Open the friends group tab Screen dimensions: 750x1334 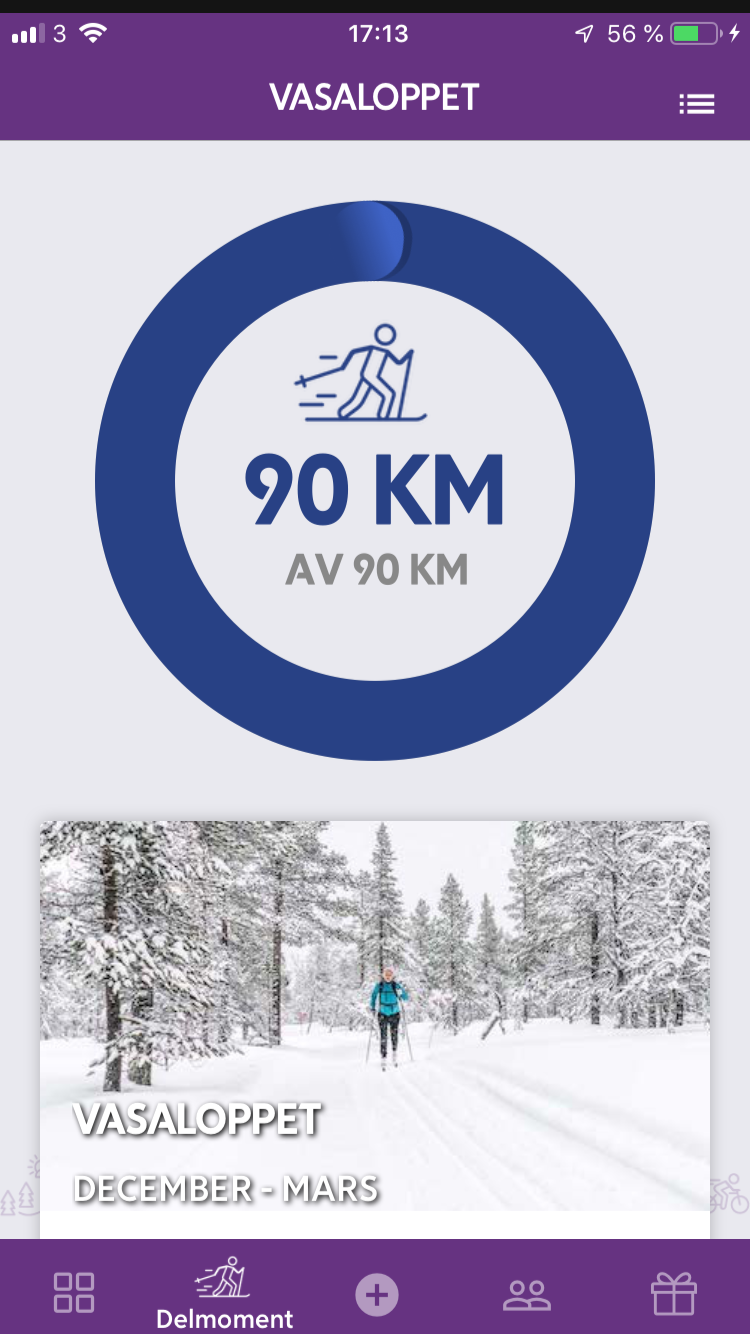(x=526, y=1295)
